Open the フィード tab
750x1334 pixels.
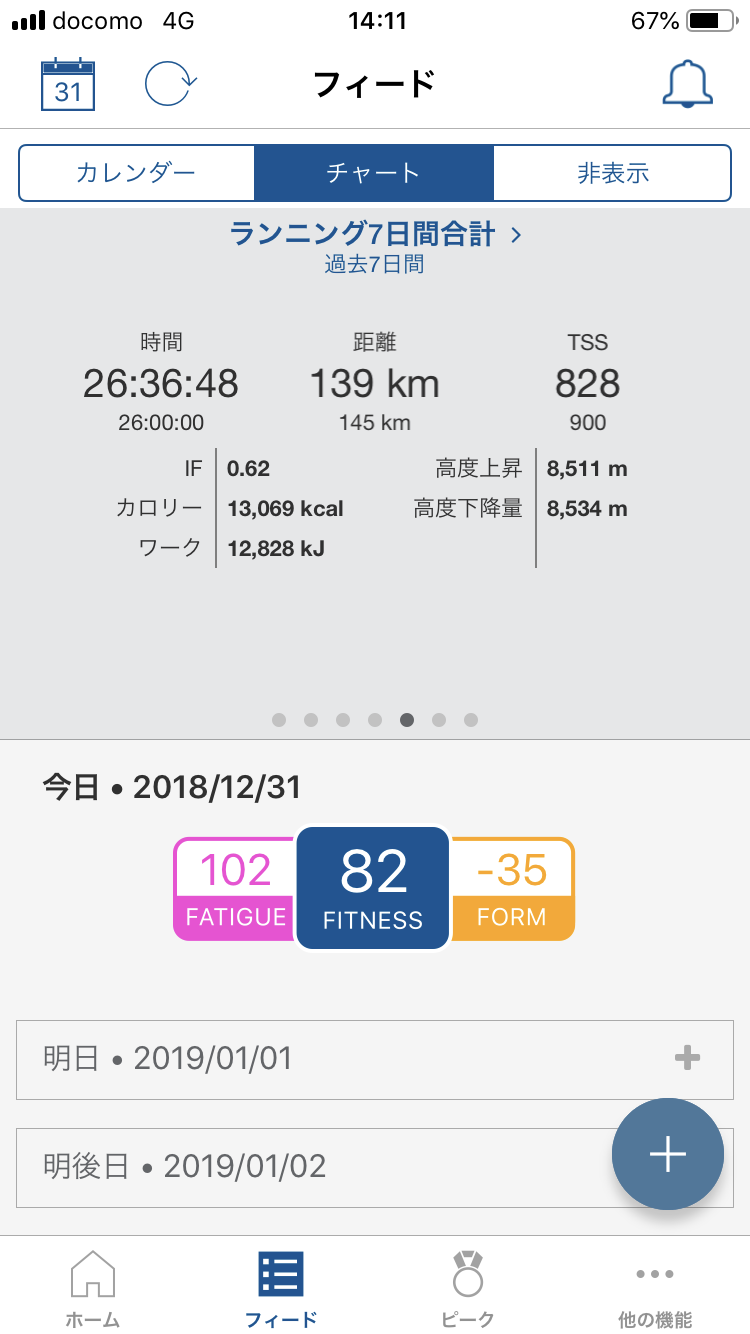click(281, 1289)
